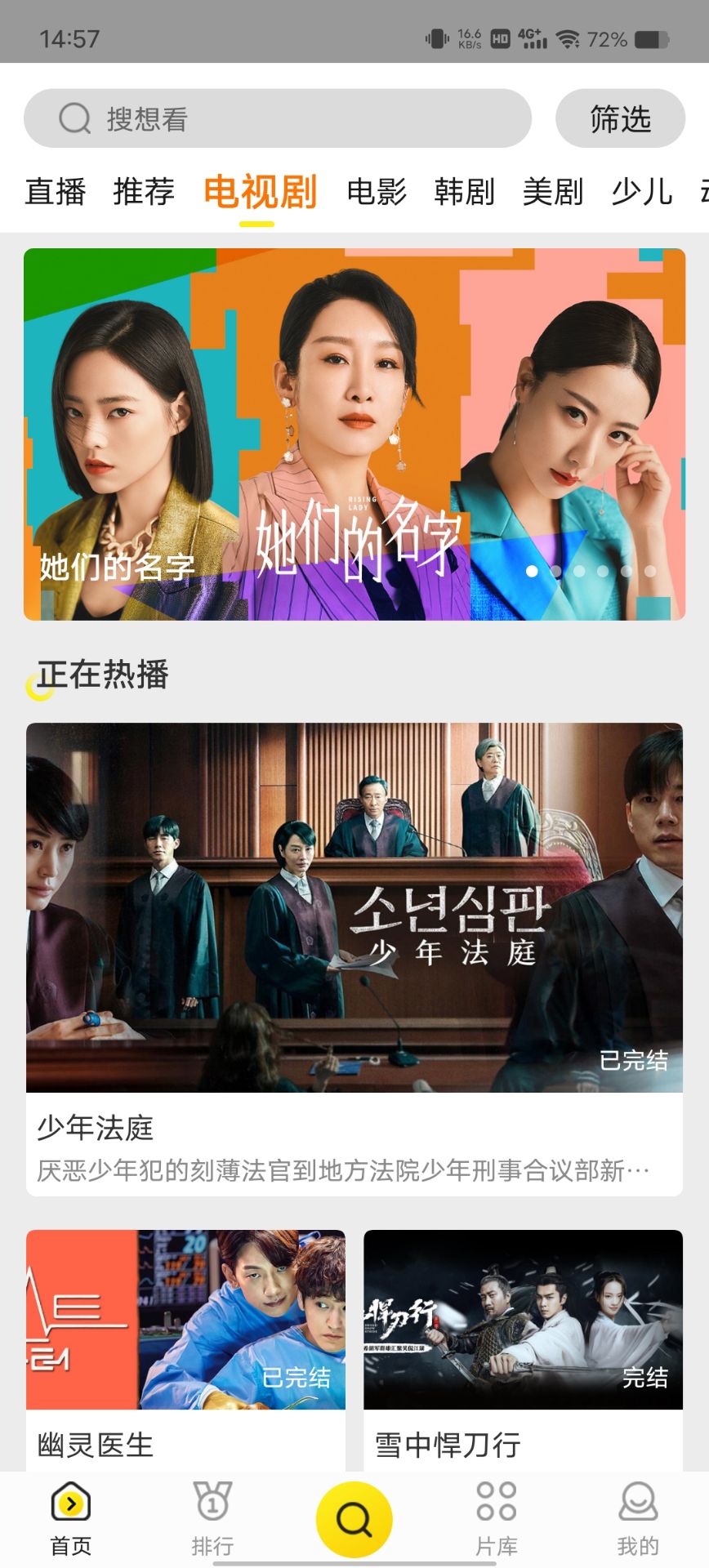Switch to the 我的 profile tab
This screenshot has height=1568, width=709.
point(638,1519)
